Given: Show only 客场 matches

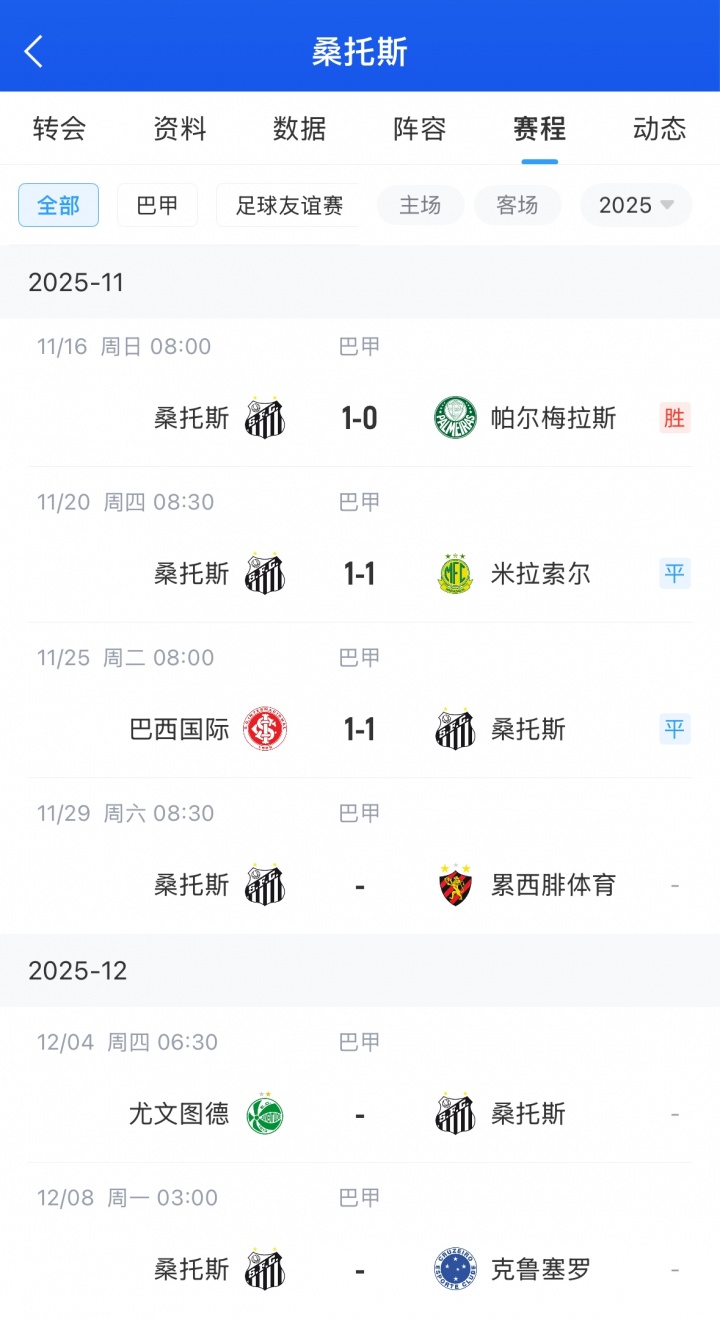Looking at the screenshot, I should [x=517, y=205].
